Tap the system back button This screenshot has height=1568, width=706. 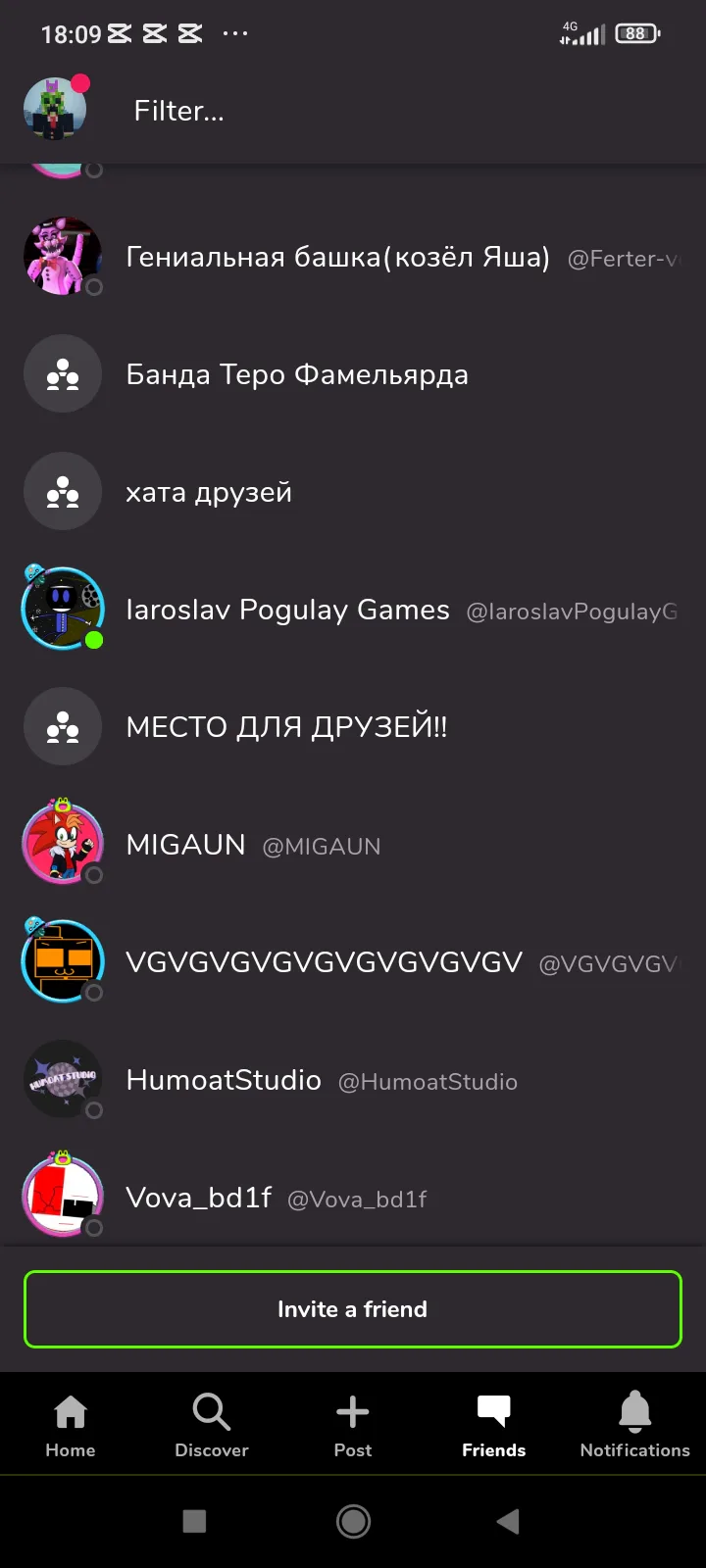pos(508,1521)
